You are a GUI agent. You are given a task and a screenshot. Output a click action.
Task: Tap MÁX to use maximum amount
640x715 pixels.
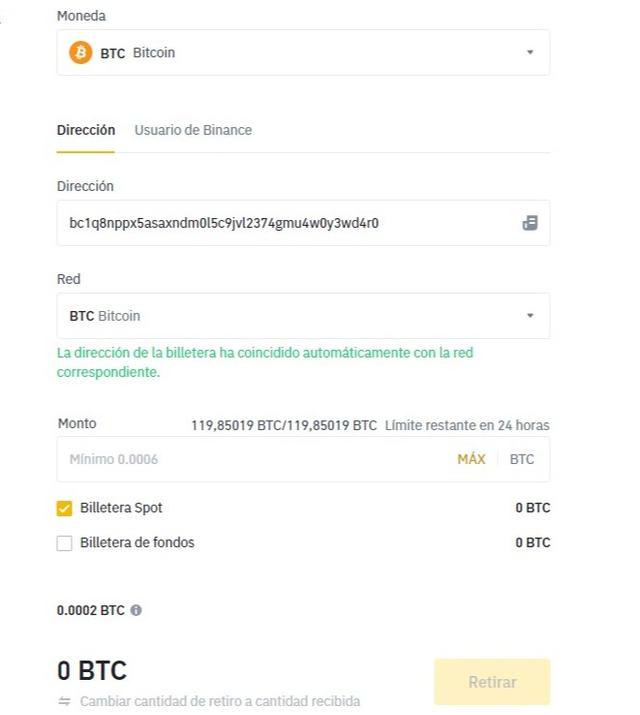pos(471,459)
